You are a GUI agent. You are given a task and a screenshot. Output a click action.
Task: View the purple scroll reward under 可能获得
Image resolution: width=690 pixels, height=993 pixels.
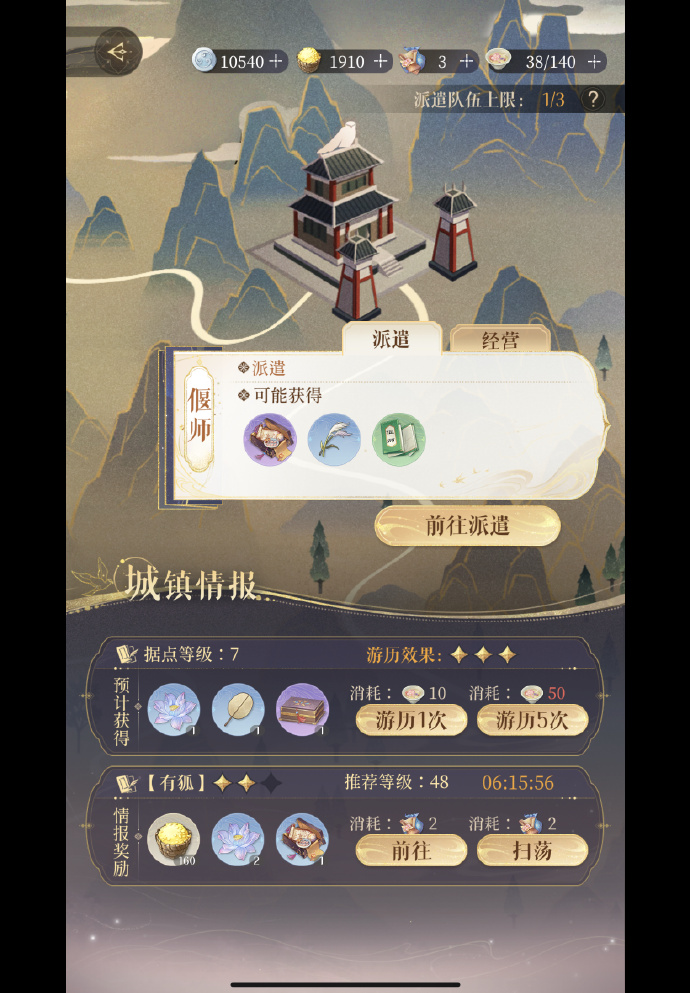269,440
